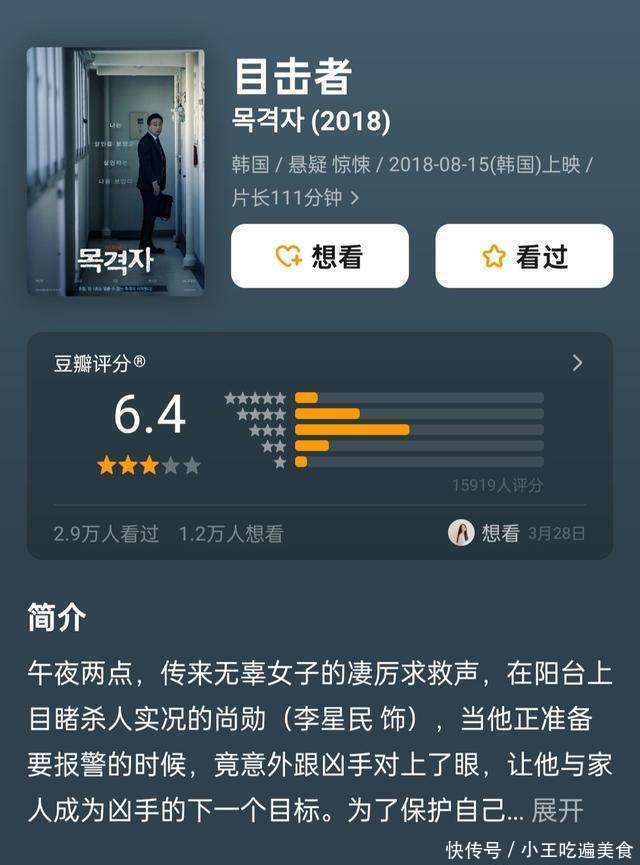Mark the movie as 想看
640x865 pixels.
coord(320,256)
